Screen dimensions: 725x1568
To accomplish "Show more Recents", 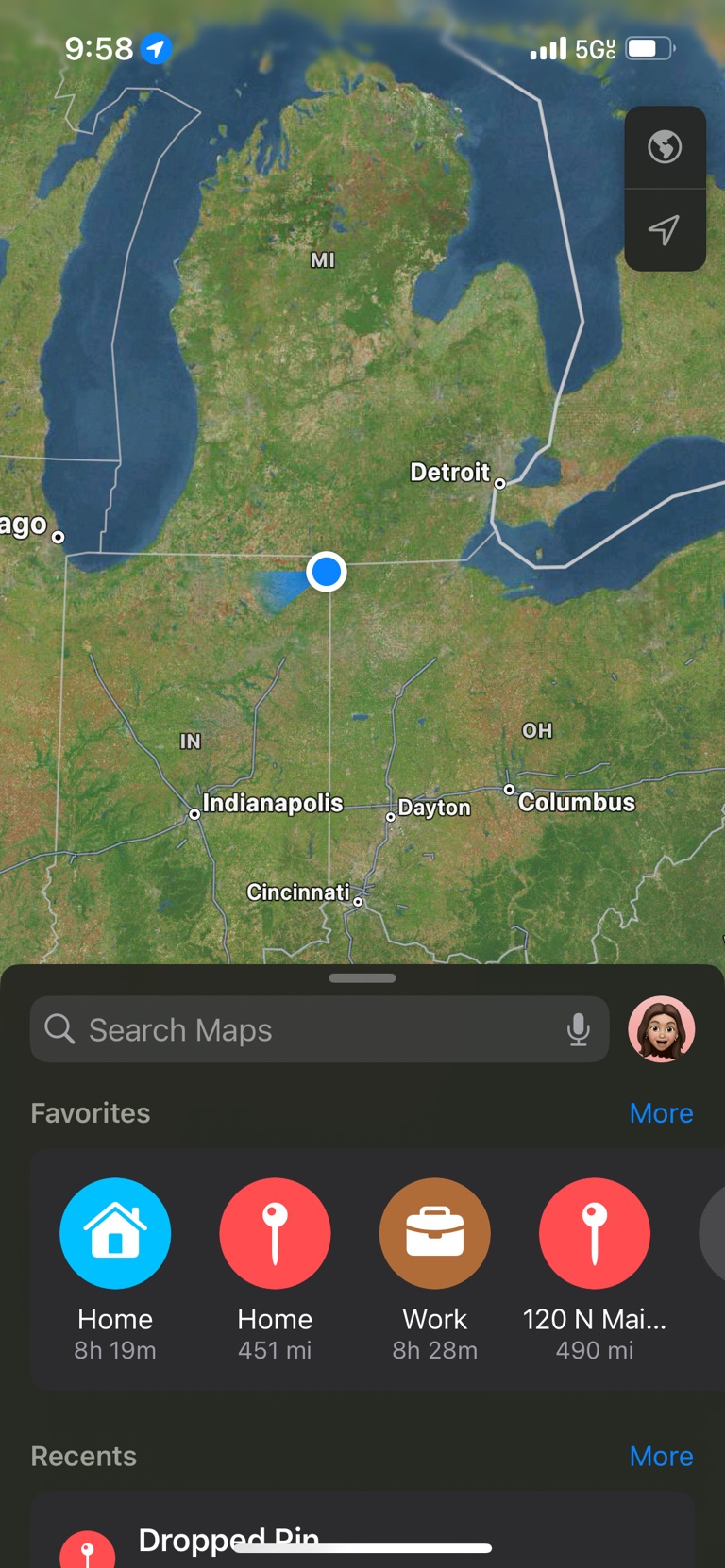I will 661,1456.
